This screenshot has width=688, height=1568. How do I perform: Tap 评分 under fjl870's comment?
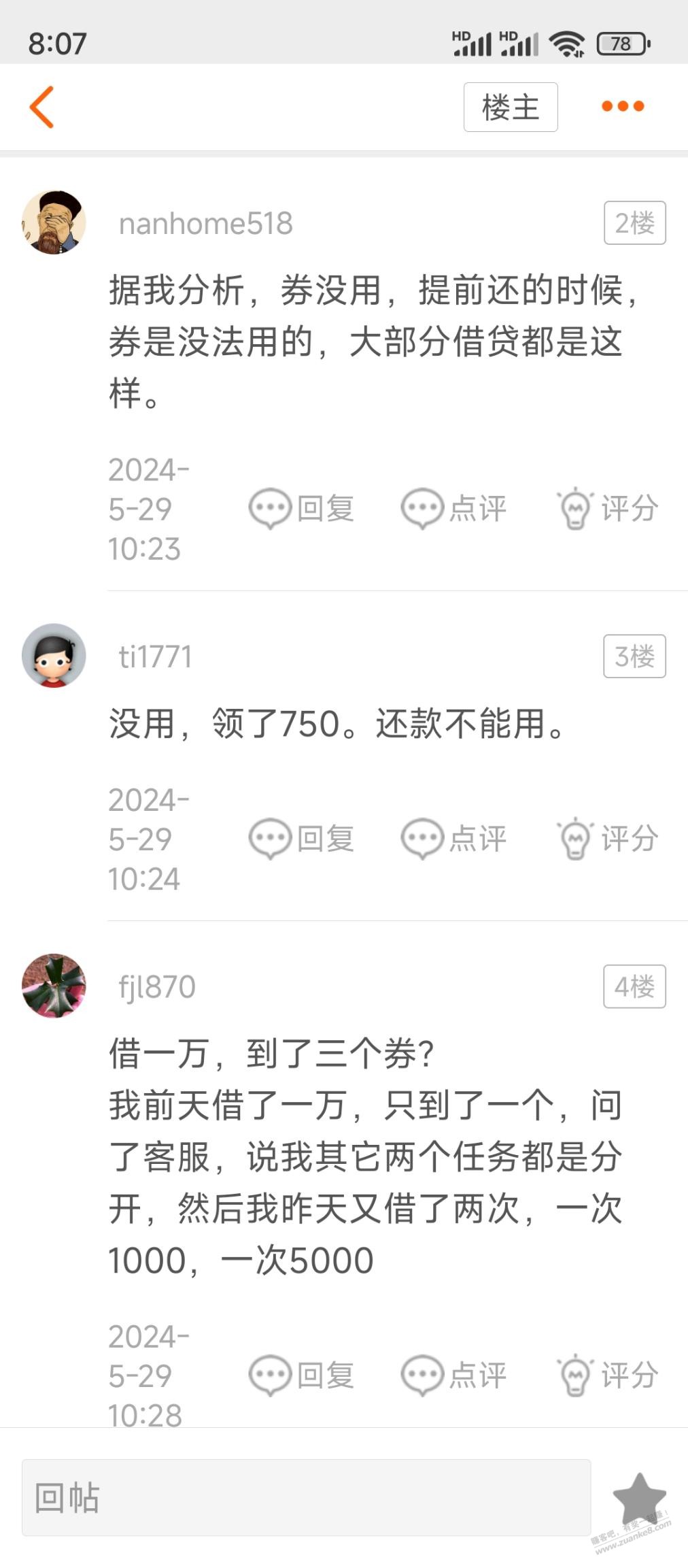pos(608,1375)
